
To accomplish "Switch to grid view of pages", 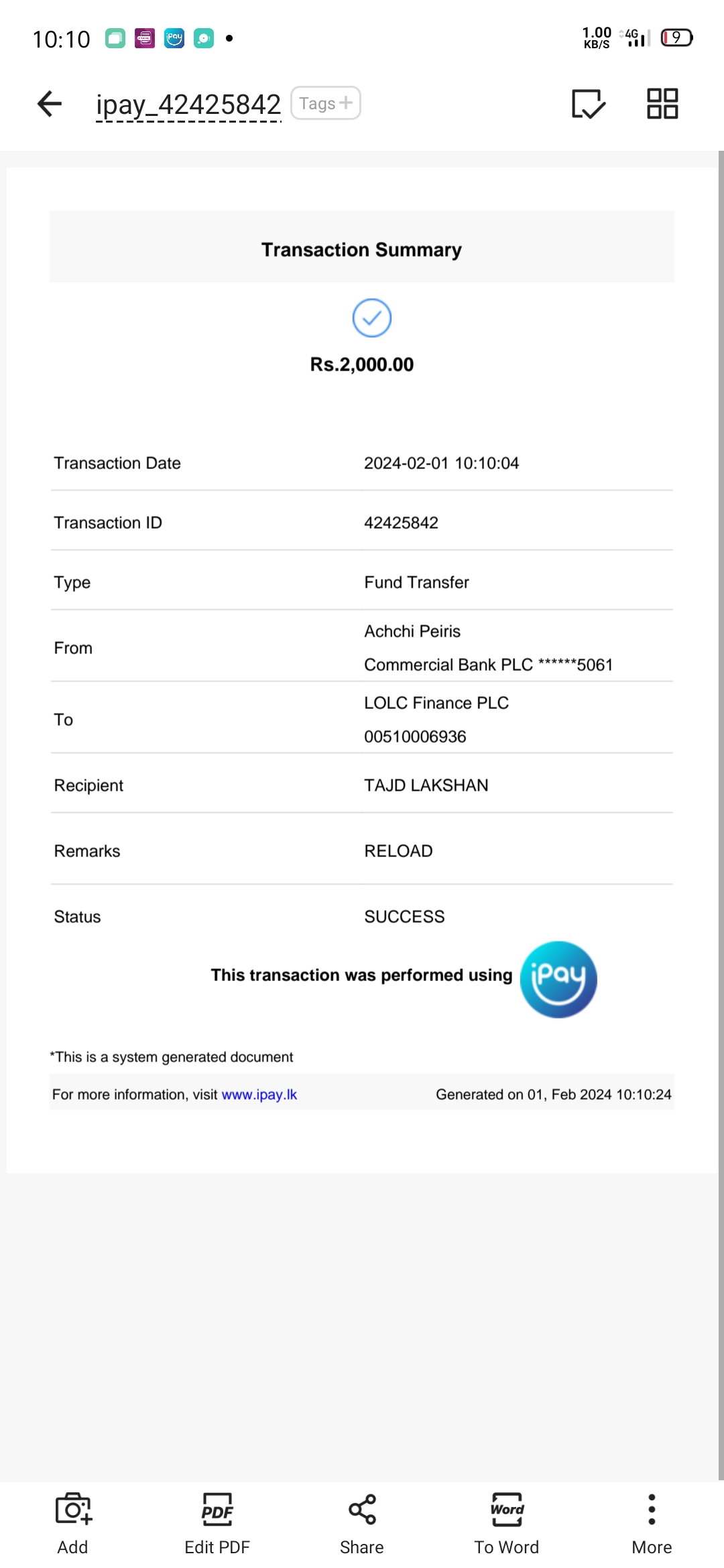I will click(662, 104).
